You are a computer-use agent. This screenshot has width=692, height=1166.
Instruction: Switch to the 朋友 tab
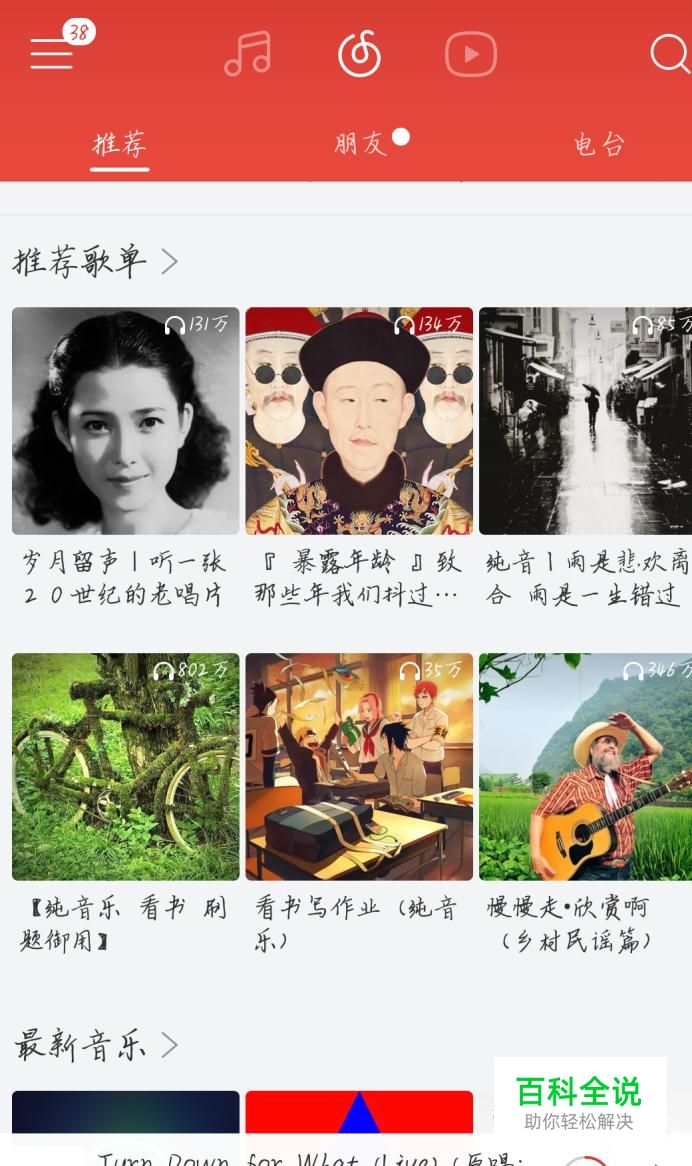tap(360, 144)
